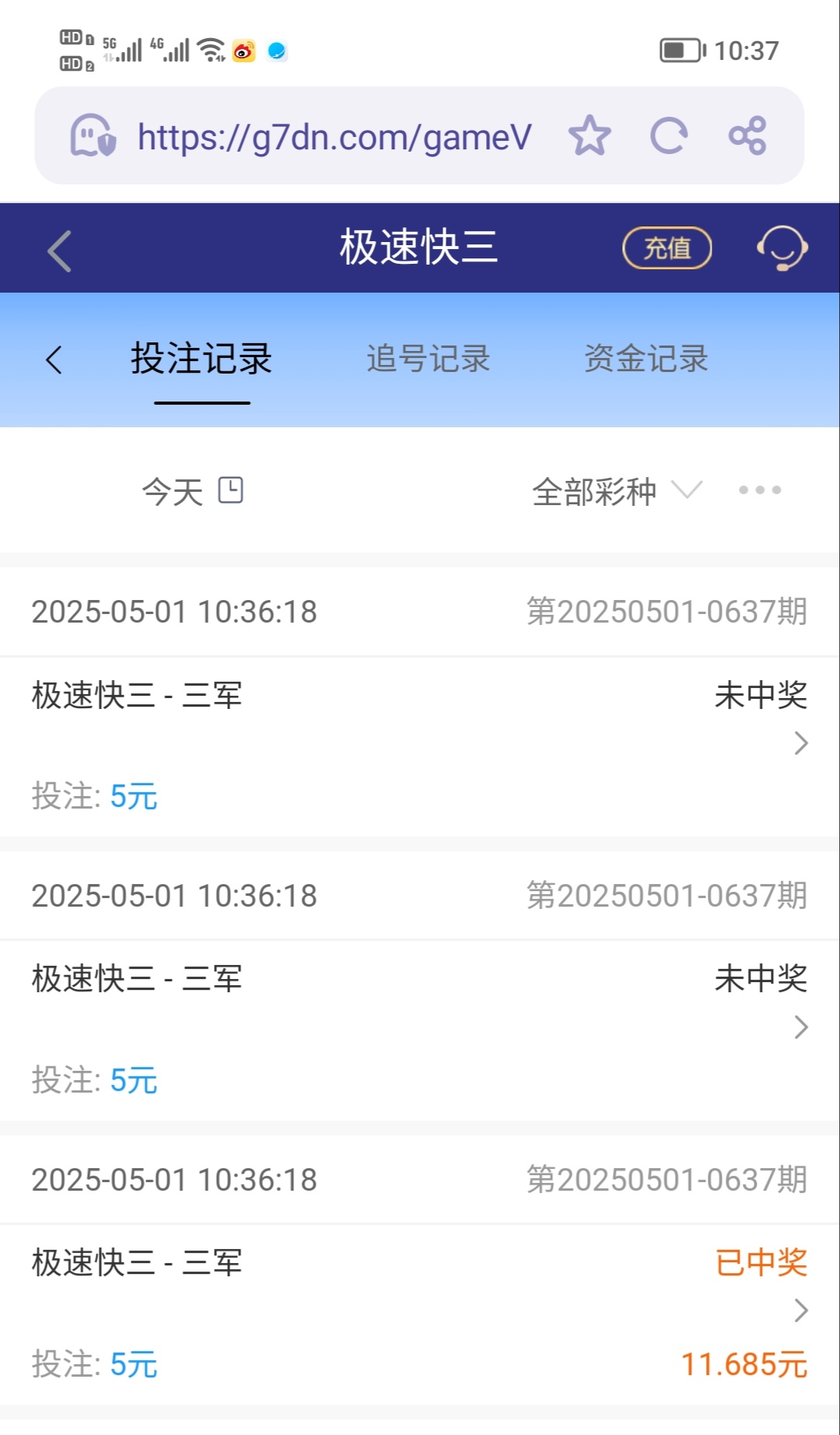Open the three-dot more options menu
This screenshot has width=840, height=1435.
pos(760,490)
